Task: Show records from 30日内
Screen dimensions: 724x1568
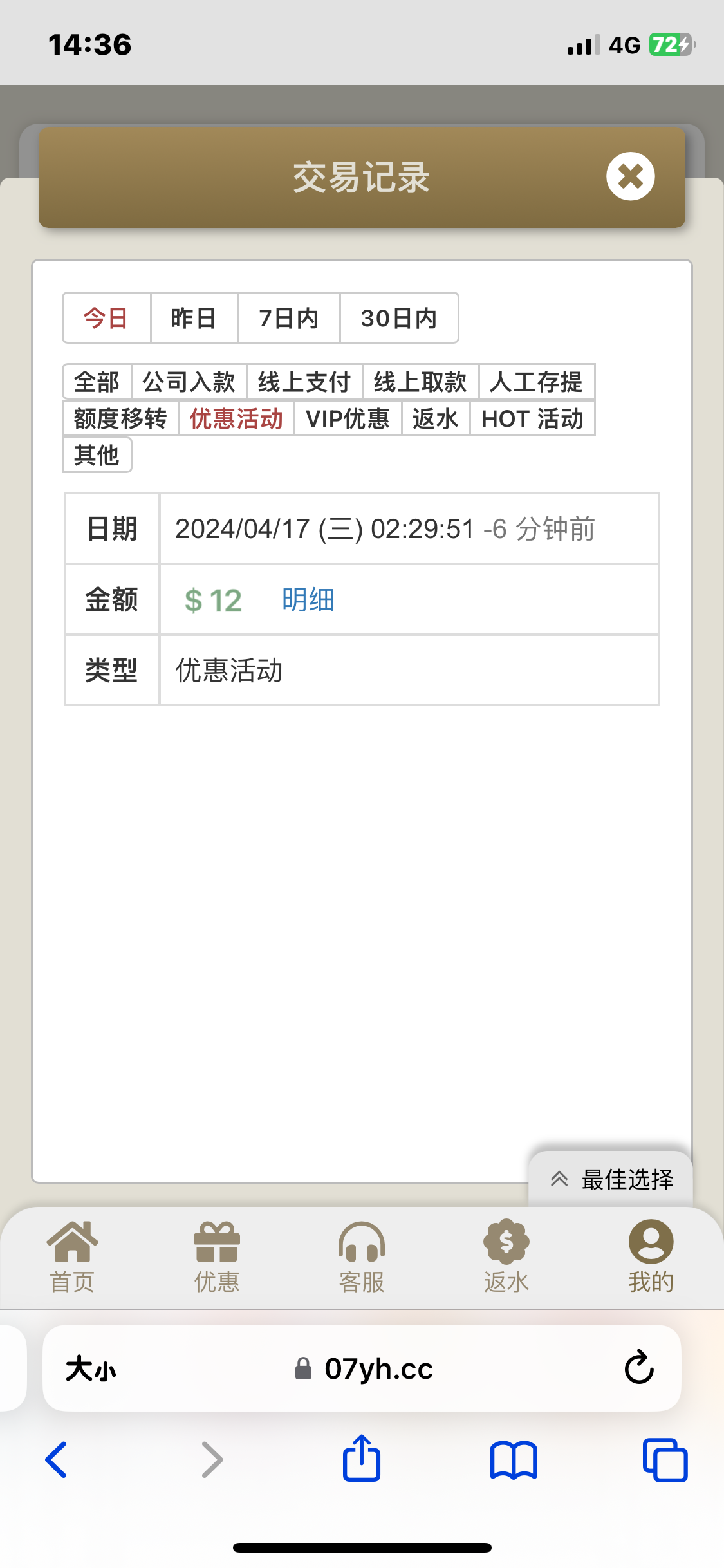Action: tap(399, 318)
